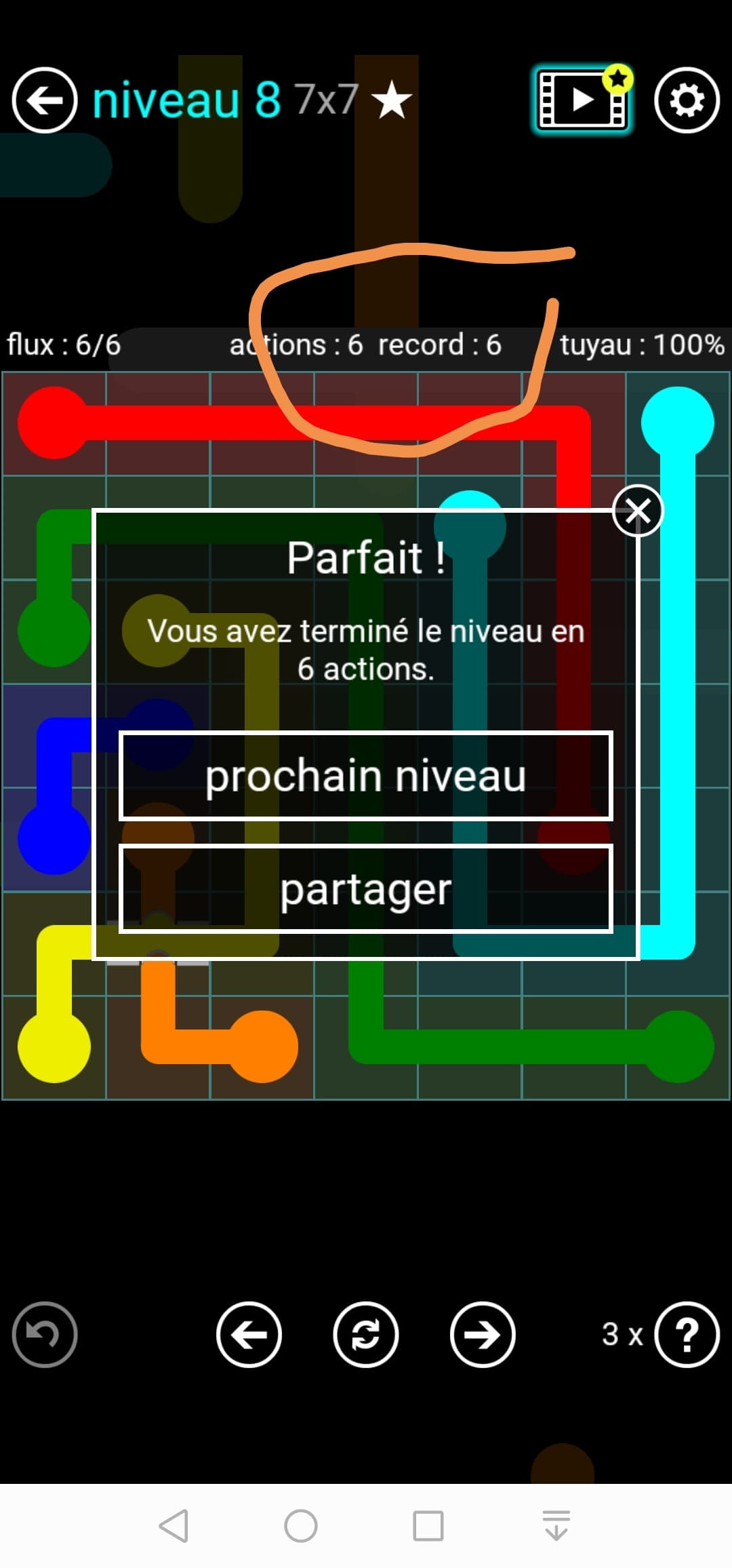This screenshot has height=1568, width=732.
Task: Tap partager to share result
Action: pyautogui.click(x=366, y=889)
